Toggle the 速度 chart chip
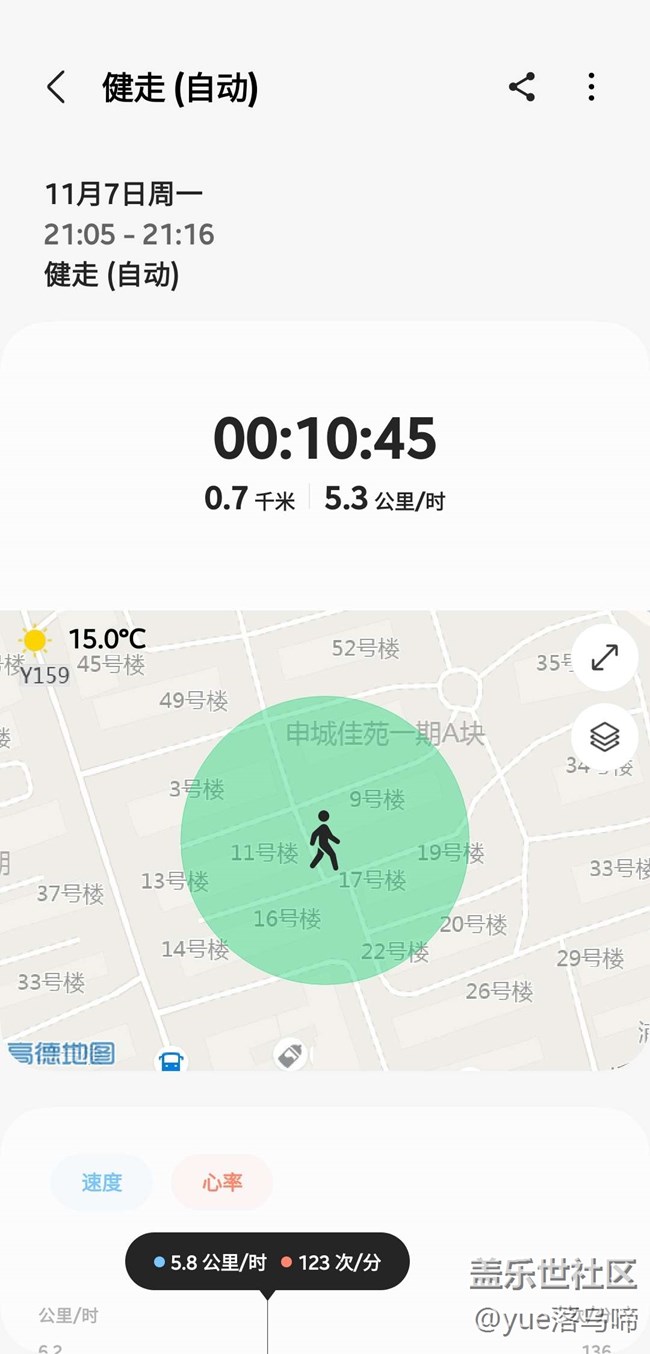This screenshot has width=650, height=1354. pos(102,1182)
